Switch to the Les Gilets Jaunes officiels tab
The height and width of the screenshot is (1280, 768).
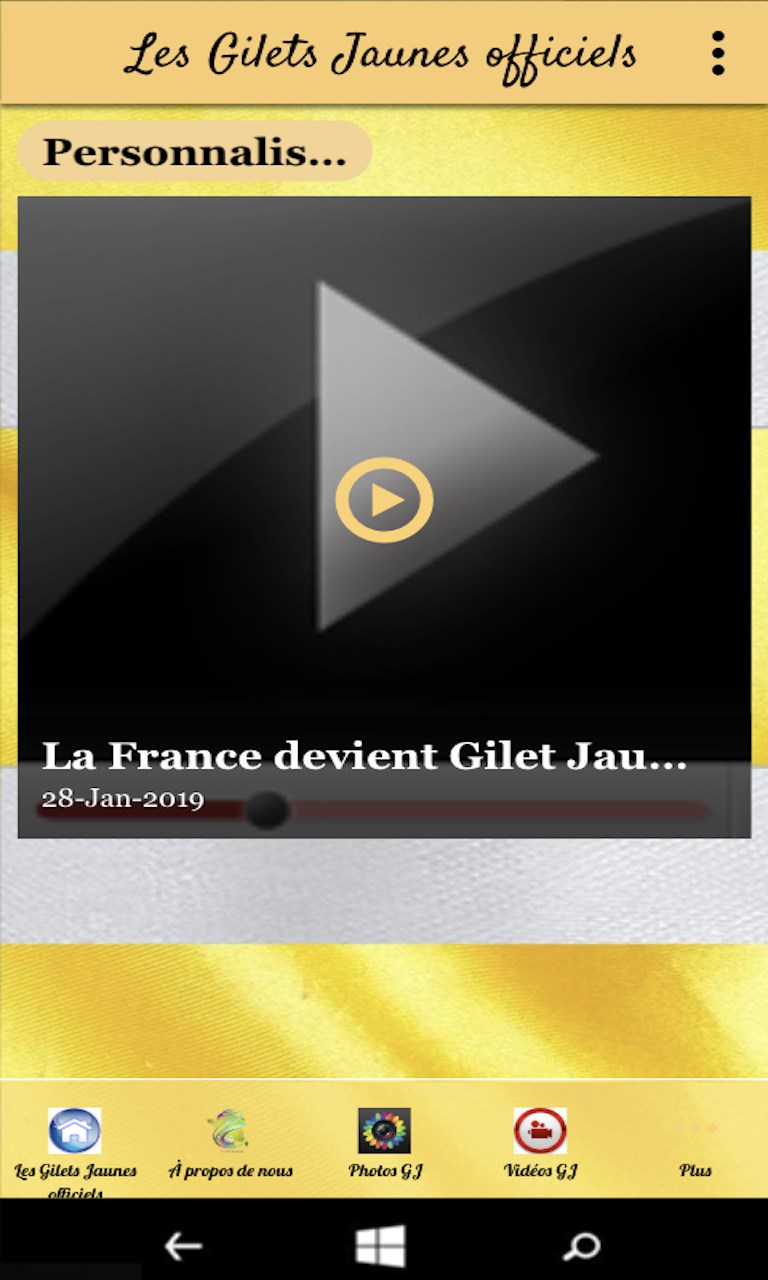[x=75, y=1146]
